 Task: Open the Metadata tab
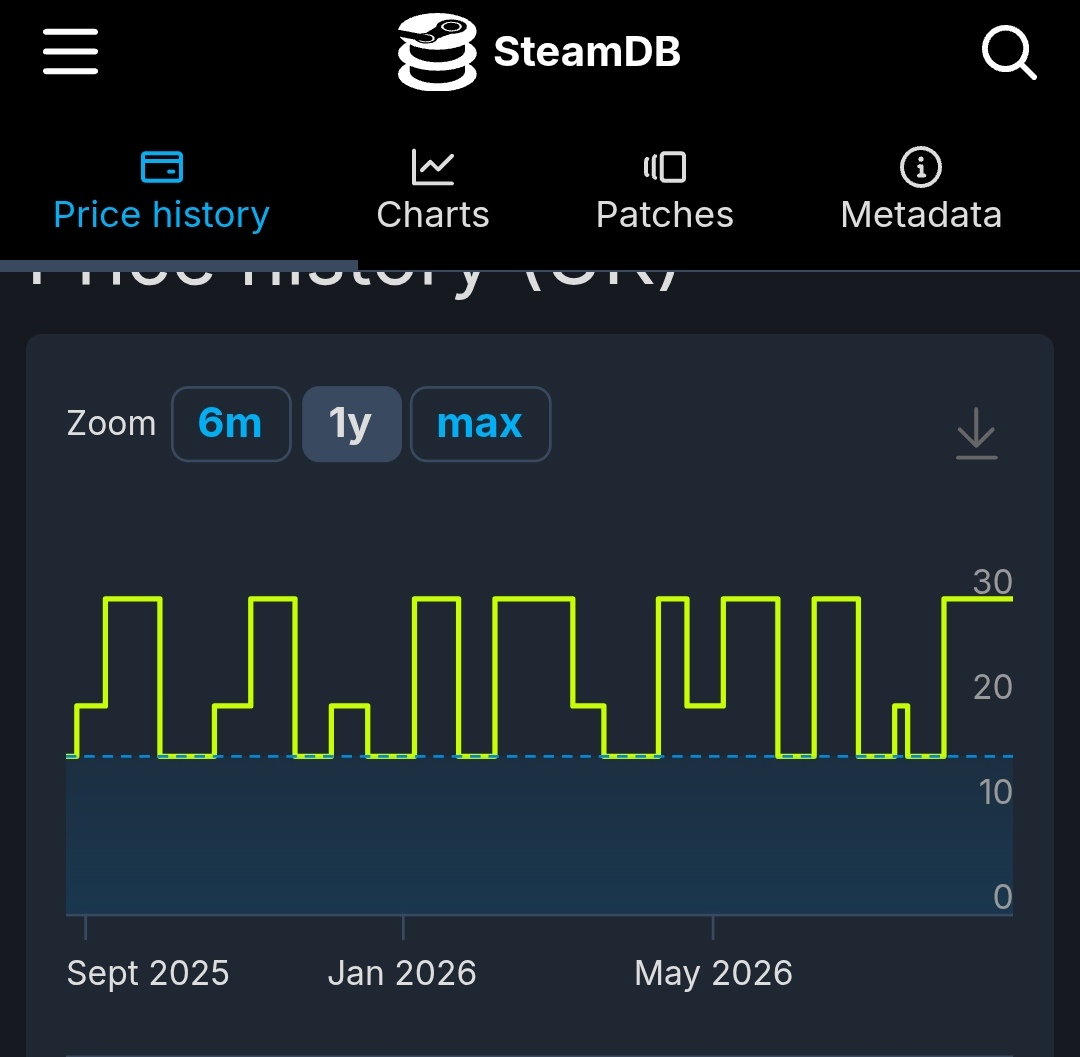pyautogui.click(x=921, y=190)
